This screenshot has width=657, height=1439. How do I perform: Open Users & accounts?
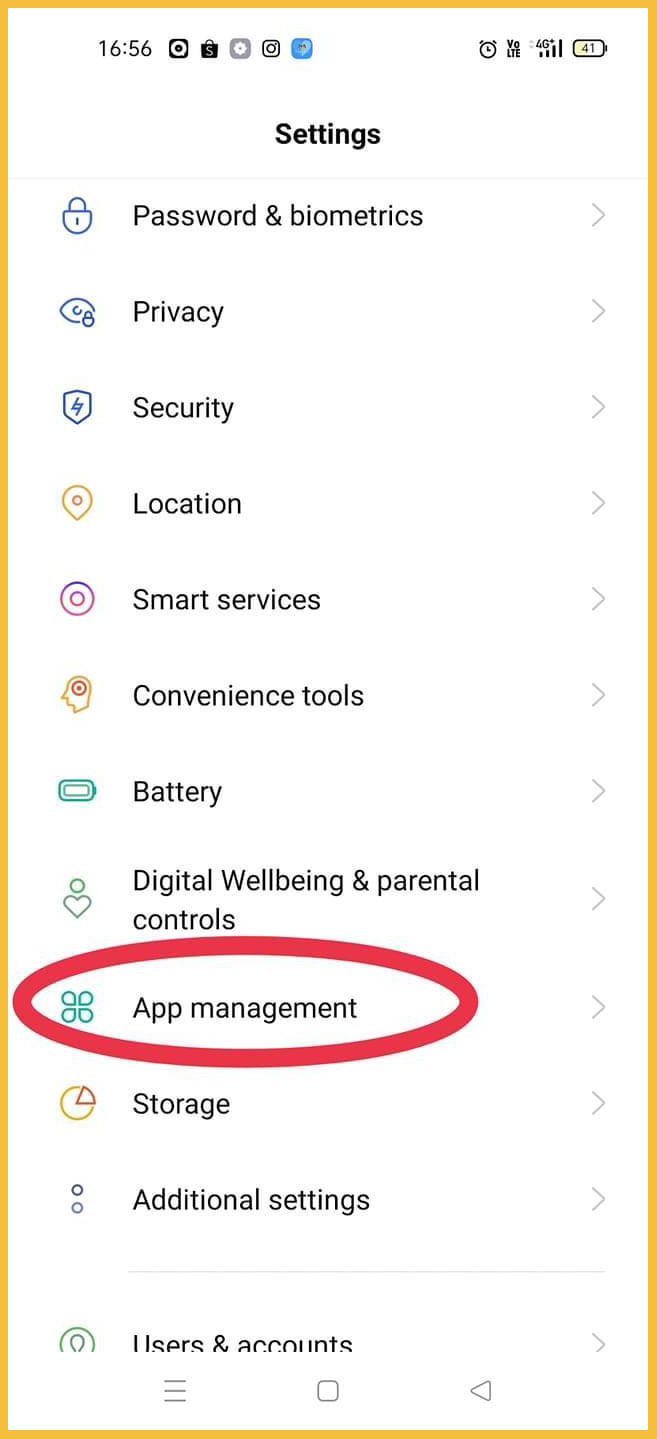tap(242, 1342)
